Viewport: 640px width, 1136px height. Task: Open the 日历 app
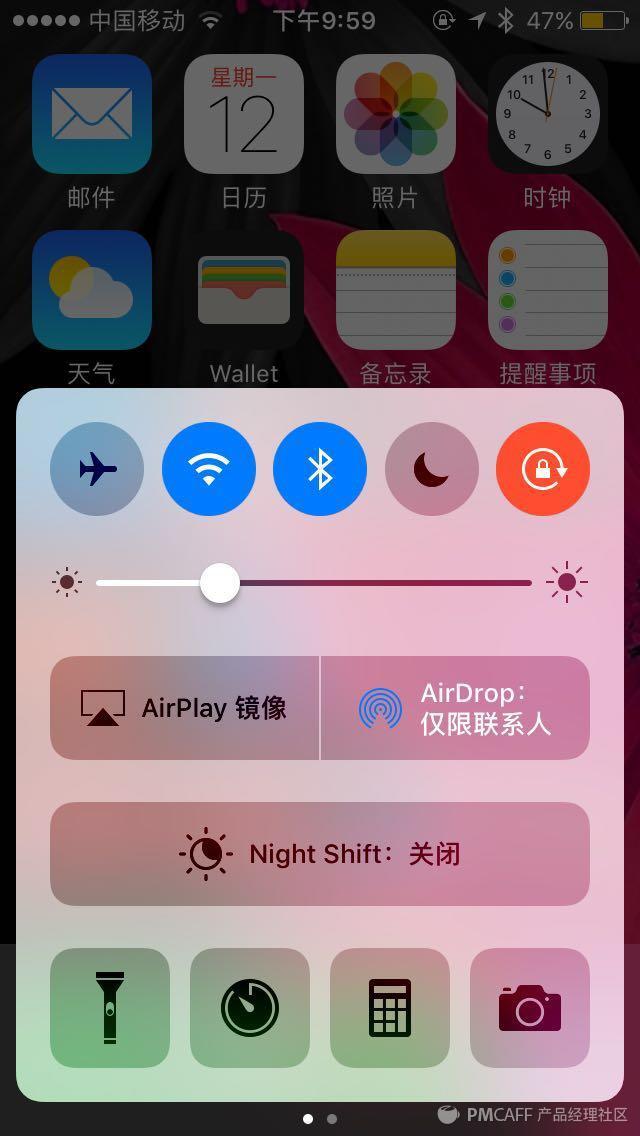point(244,114)
